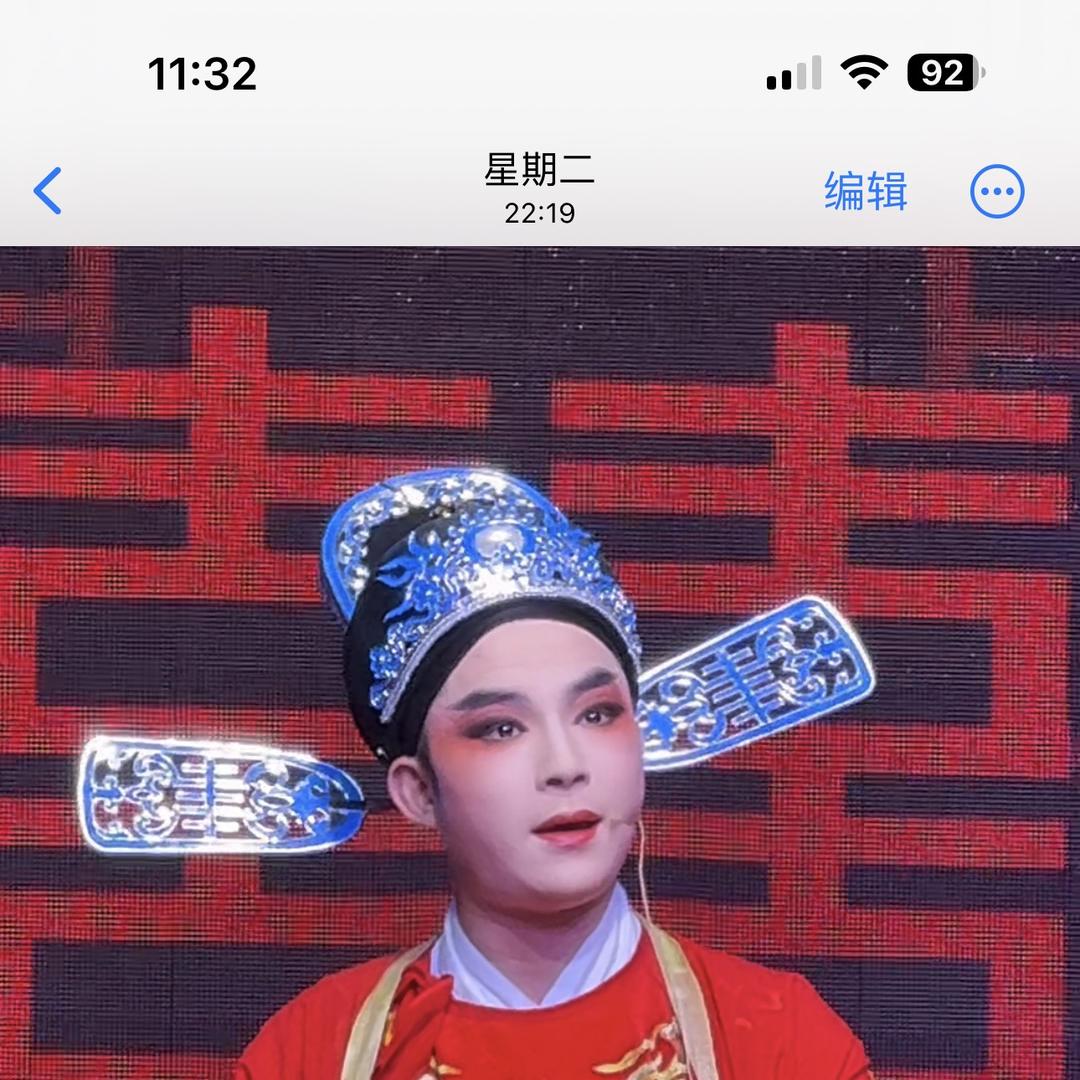1080x1080 pixels.
Task: Go back to the photo library
Action: pyautogui.click(x=48, y=190)
